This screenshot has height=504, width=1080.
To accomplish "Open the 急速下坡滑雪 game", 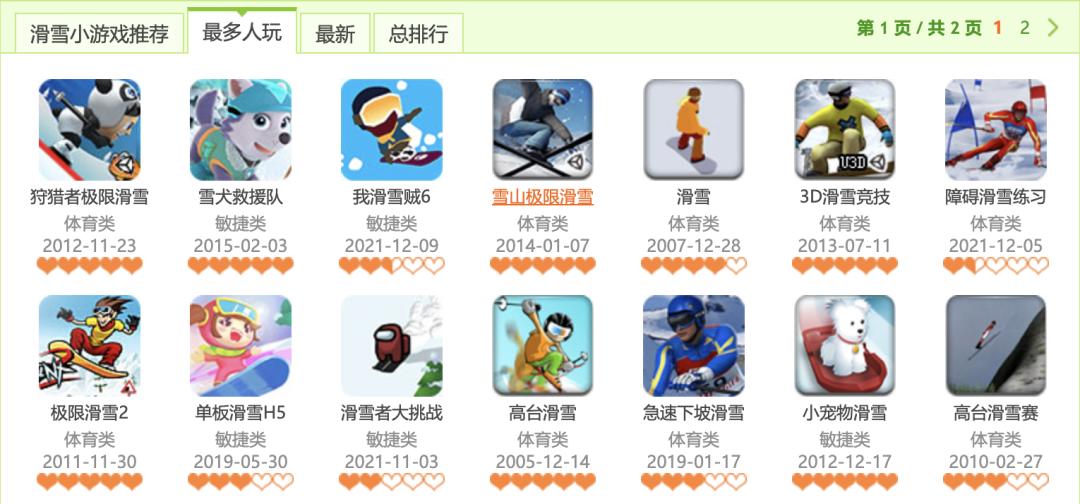I will [693, 346].
